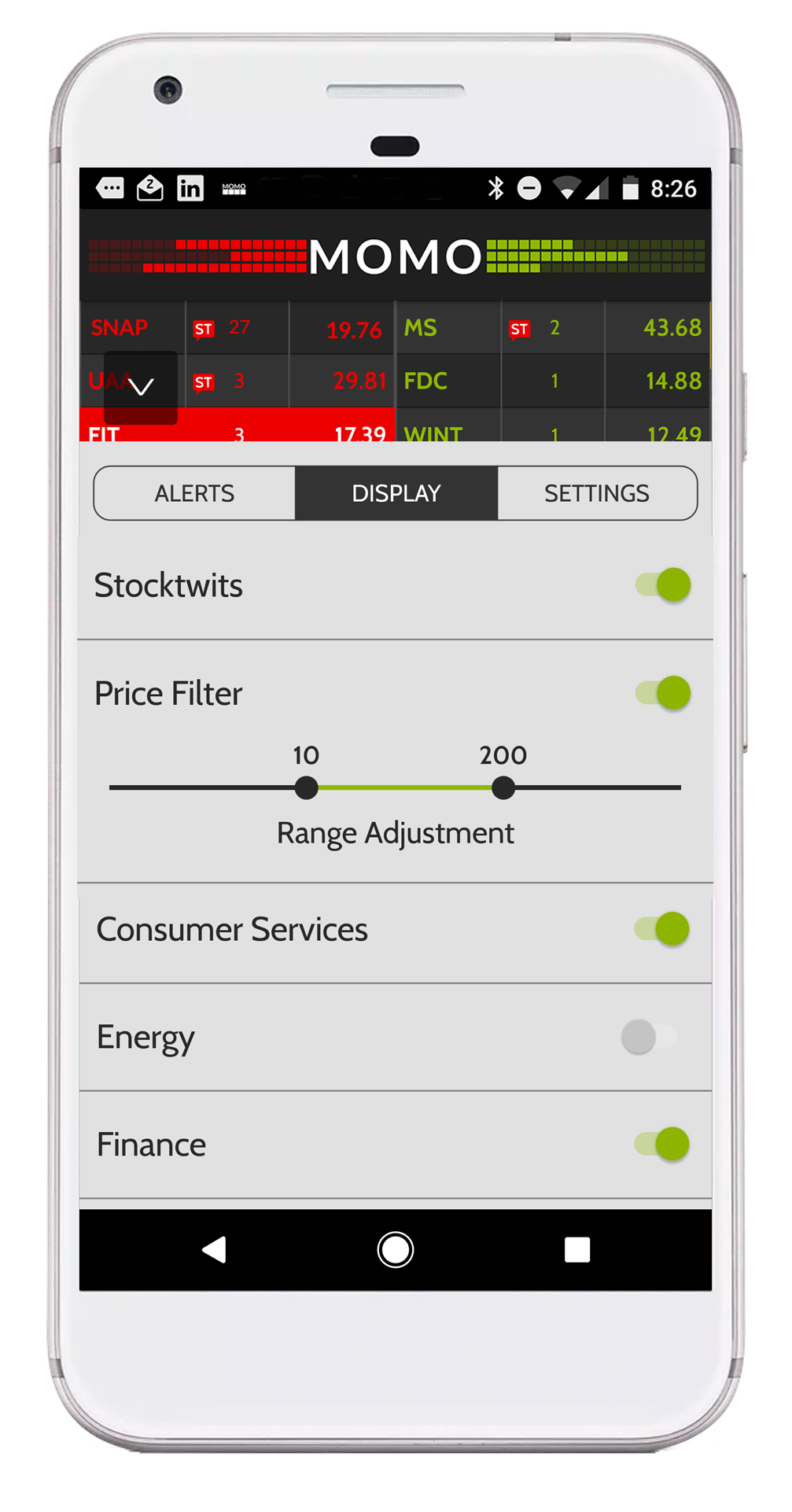Open the Settings tab
Image resolution: width=792 pixels, height=1512 pixels.
click(596, 493)
